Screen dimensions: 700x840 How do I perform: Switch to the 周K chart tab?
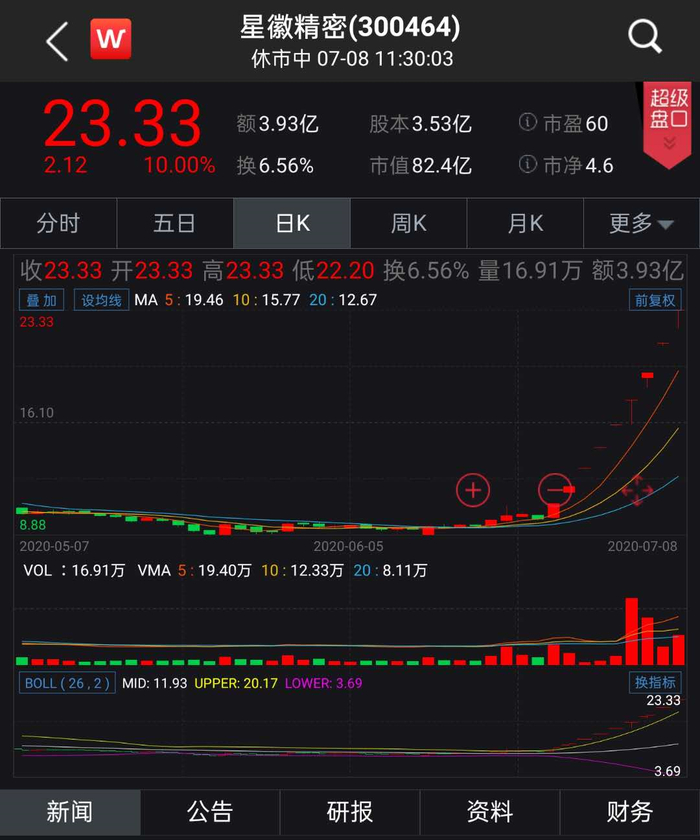coord(408,223)
